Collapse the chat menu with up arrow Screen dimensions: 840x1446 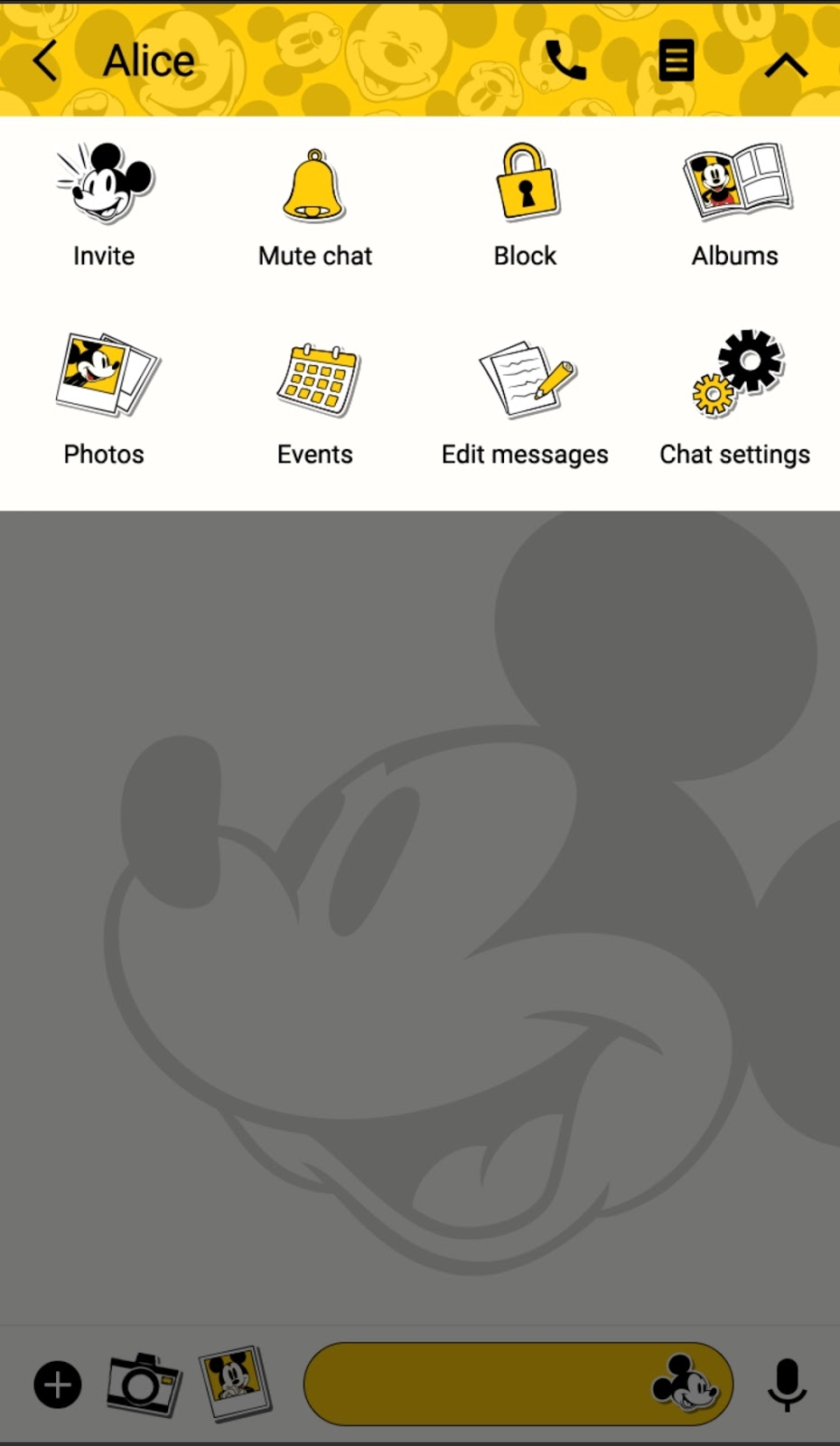coord(786,65)
